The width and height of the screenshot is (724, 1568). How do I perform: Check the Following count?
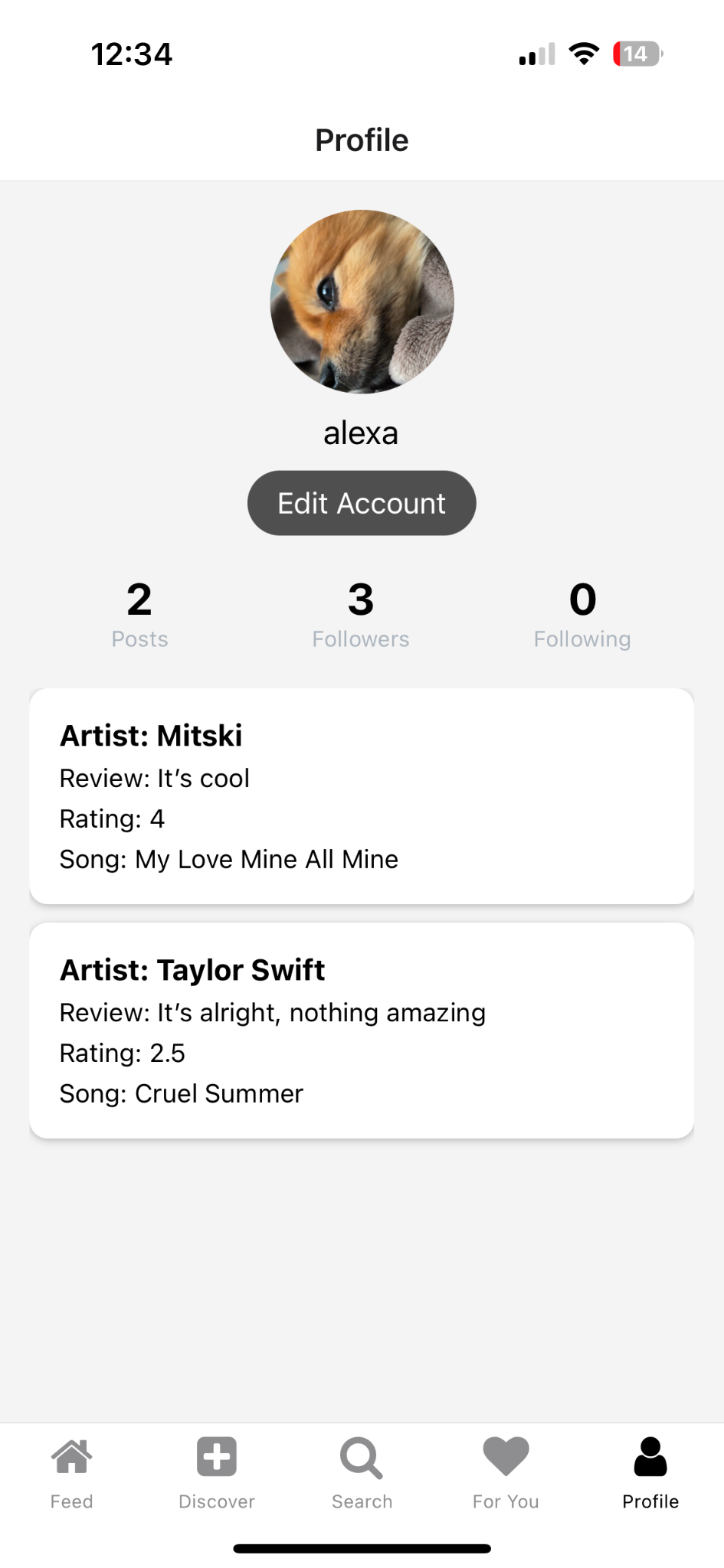tap(582, 614)
